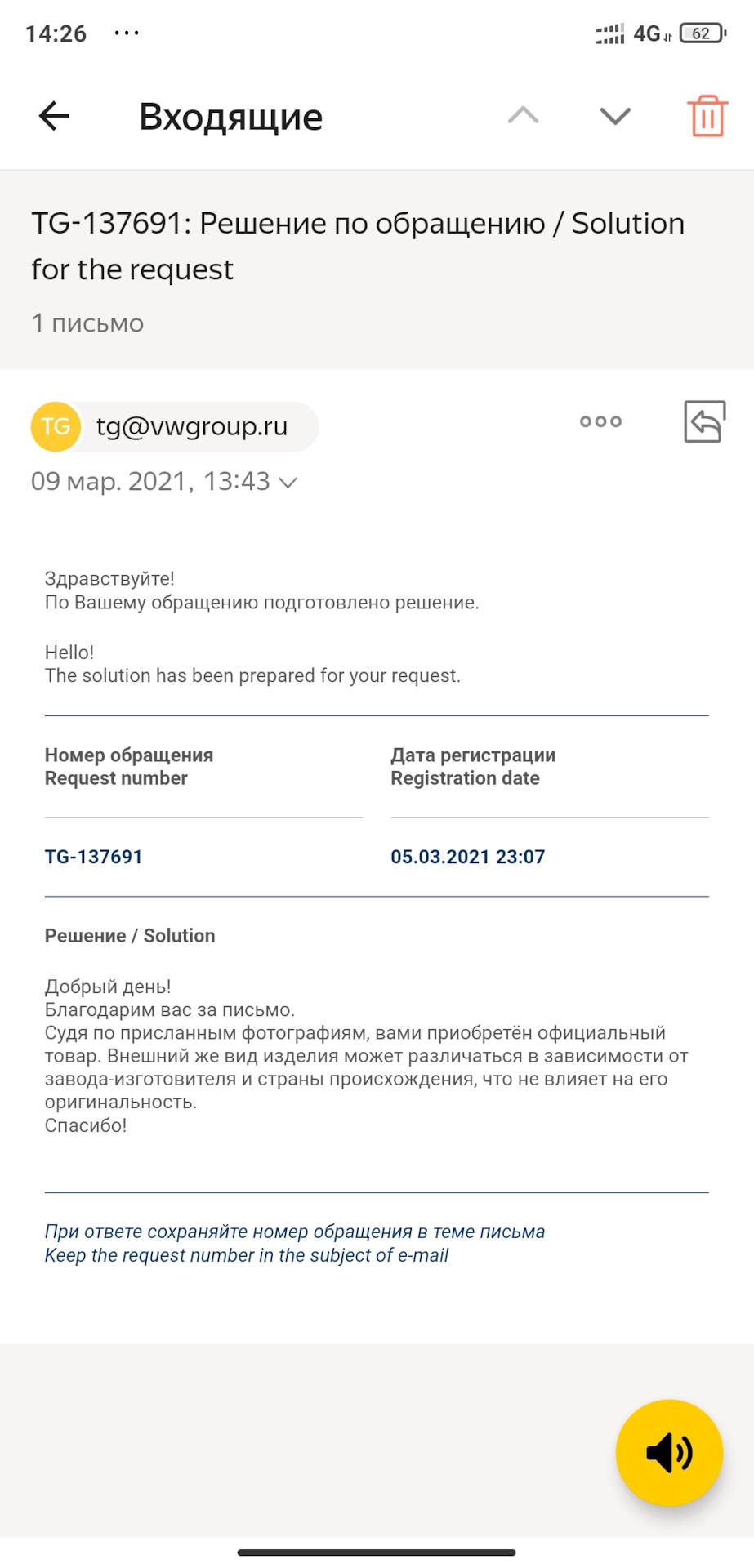The height and width of the screenshot is (1568, 754).
Task: Expand message details next to 09 мар. 2021
Action: (x=288, y=483)
